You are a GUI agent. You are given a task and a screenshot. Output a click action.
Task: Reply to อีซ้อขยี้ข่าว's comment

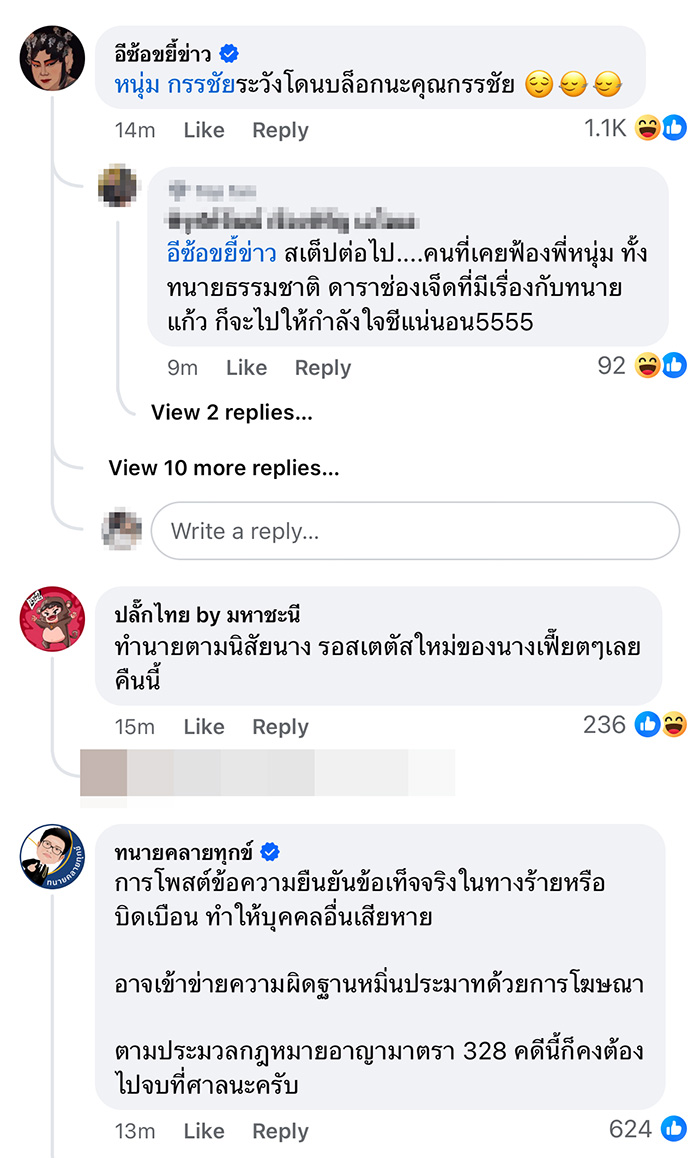coord(280,130)
